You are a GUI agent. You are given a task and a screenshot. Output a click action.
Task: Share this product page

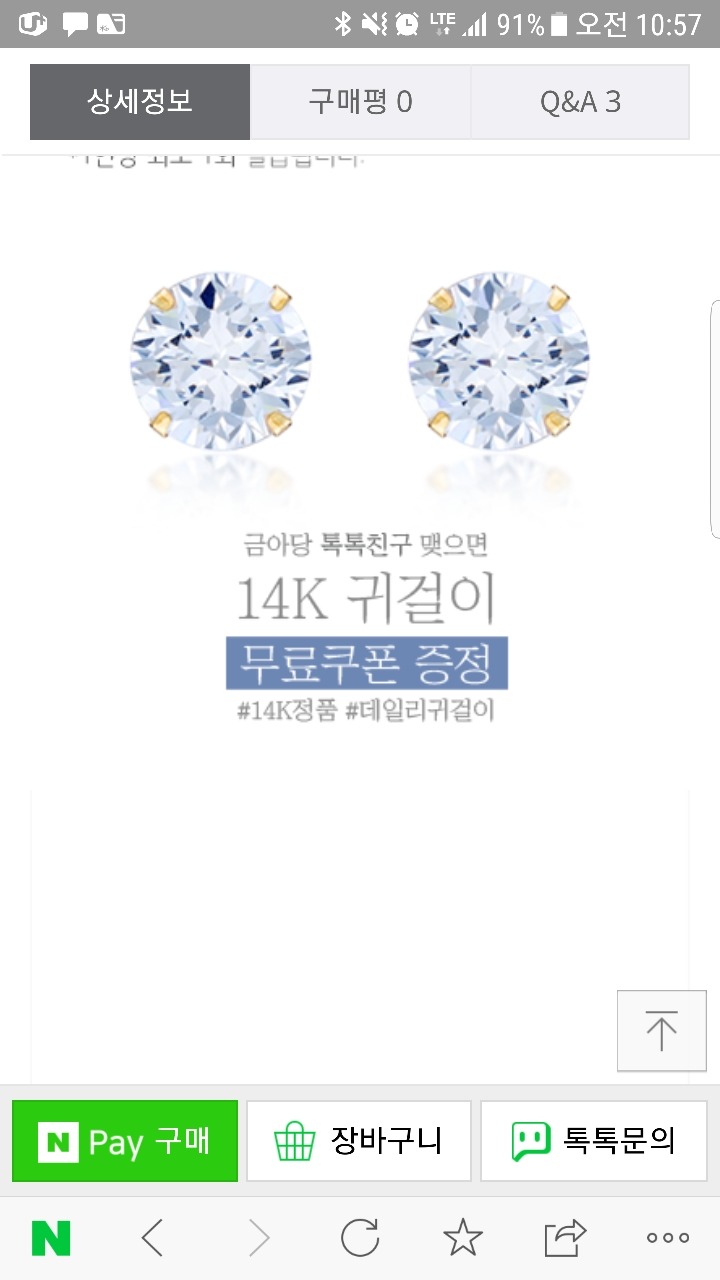(x=565, y=1238)
